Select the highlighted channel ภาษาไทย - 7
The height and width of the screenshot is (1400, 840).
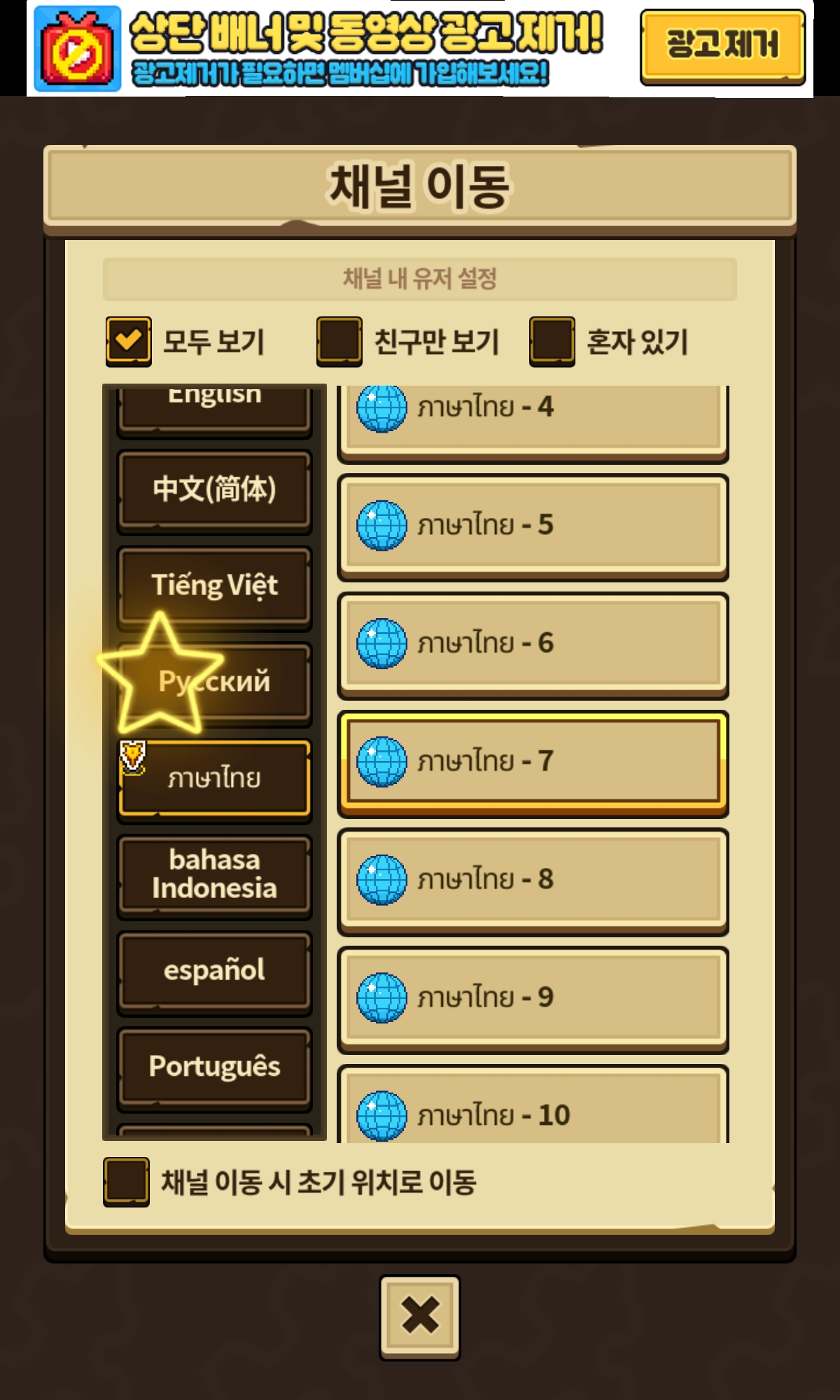pyautogui.click(x=533, y=762)
